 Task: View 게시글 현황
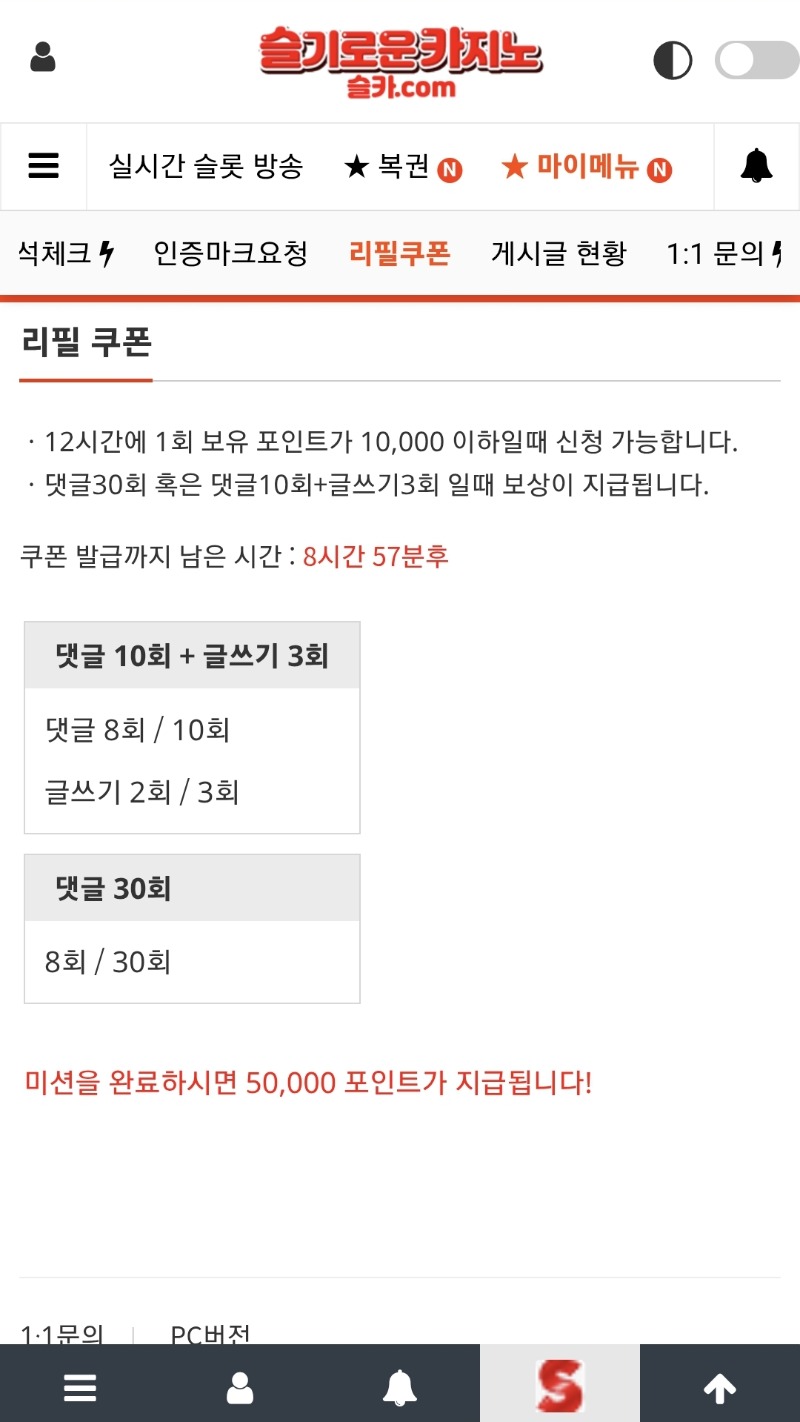(x=558, y=254)
